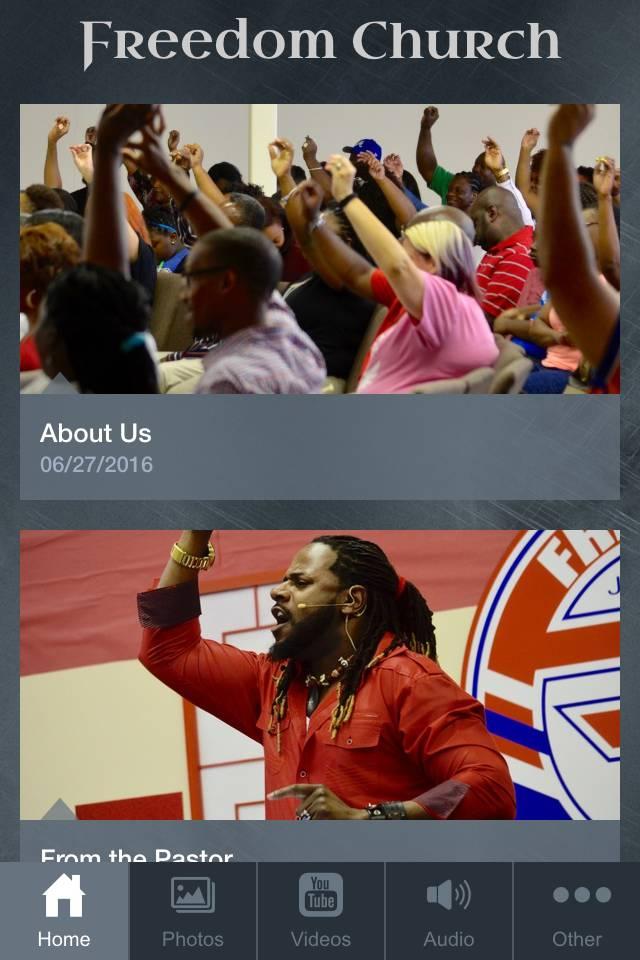The image size is (640, 960).
Task: Switch to the Photos tab
Action: tap(193, 911)
